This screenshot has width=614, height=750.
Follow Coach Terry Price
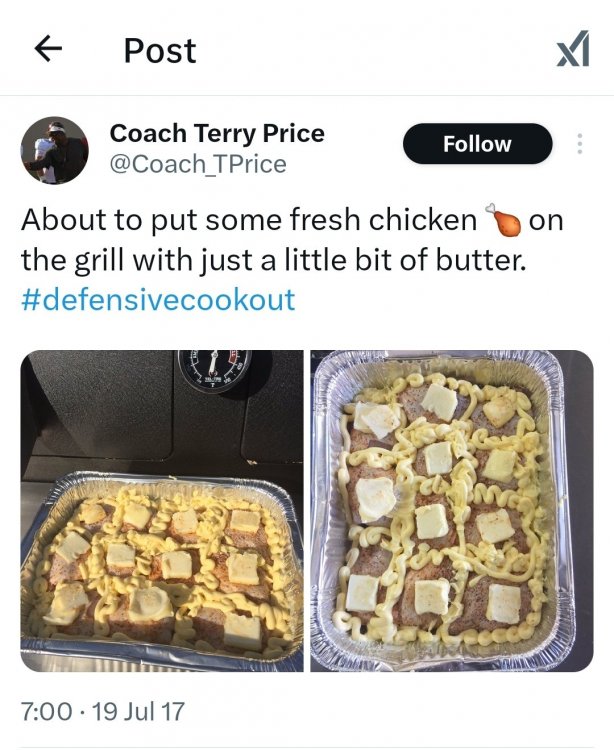click(477, 144)
